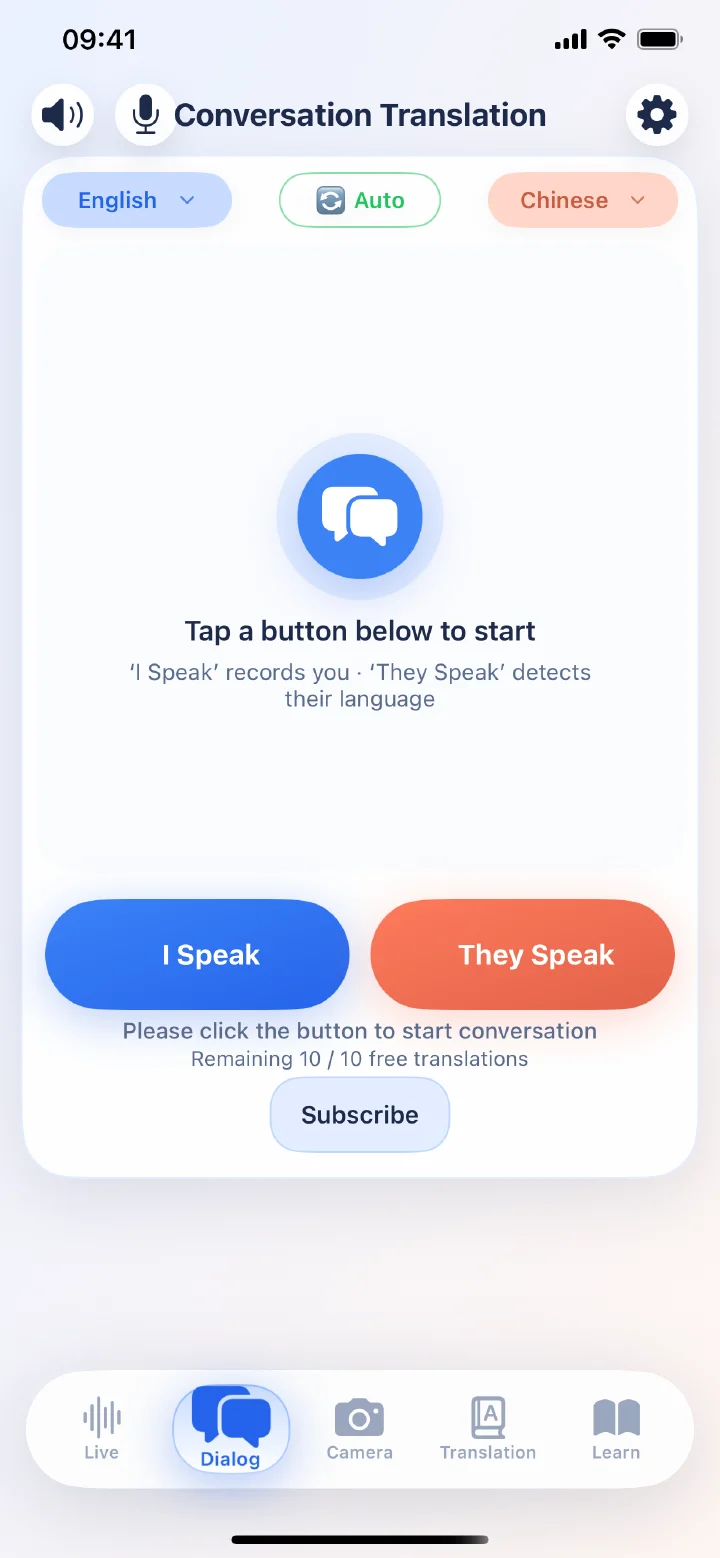Viewport: 720px width, 1558px height.
Task: Toggle the Auto detection chip
Action: pyautogui.click(x=360, y=200)
